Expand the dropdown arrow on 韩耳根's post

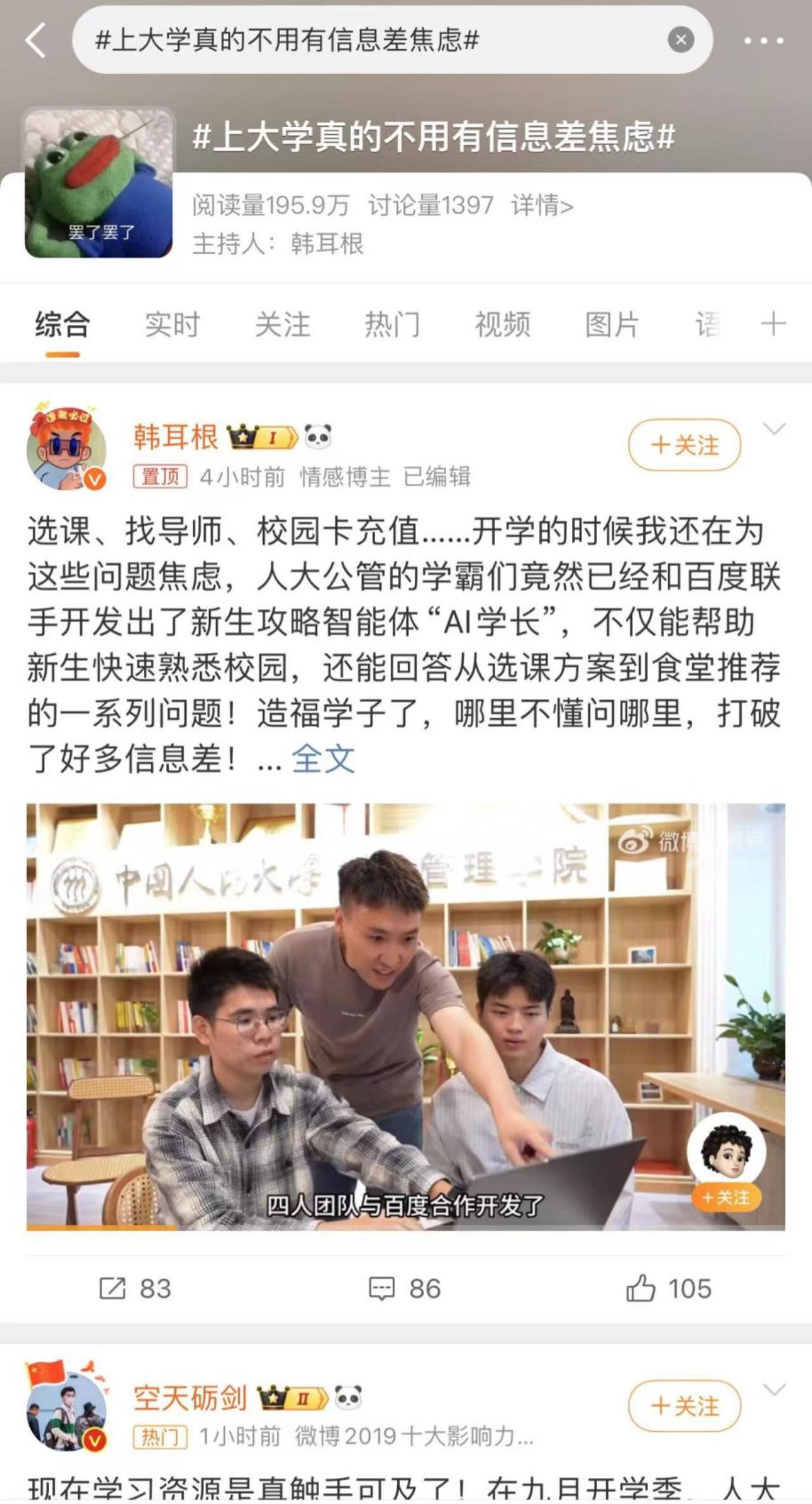tap(774, 429)
